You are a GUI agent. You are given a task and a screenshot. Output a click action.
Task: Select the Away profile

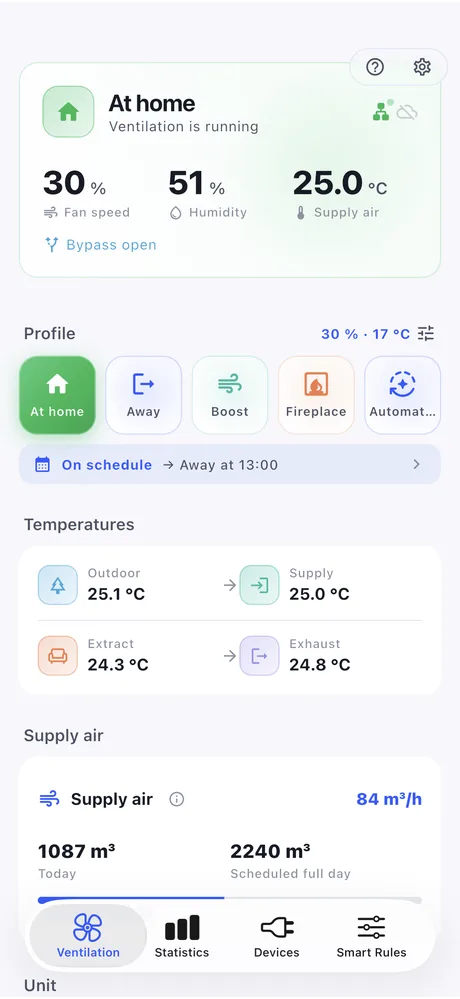click(143, 395)
